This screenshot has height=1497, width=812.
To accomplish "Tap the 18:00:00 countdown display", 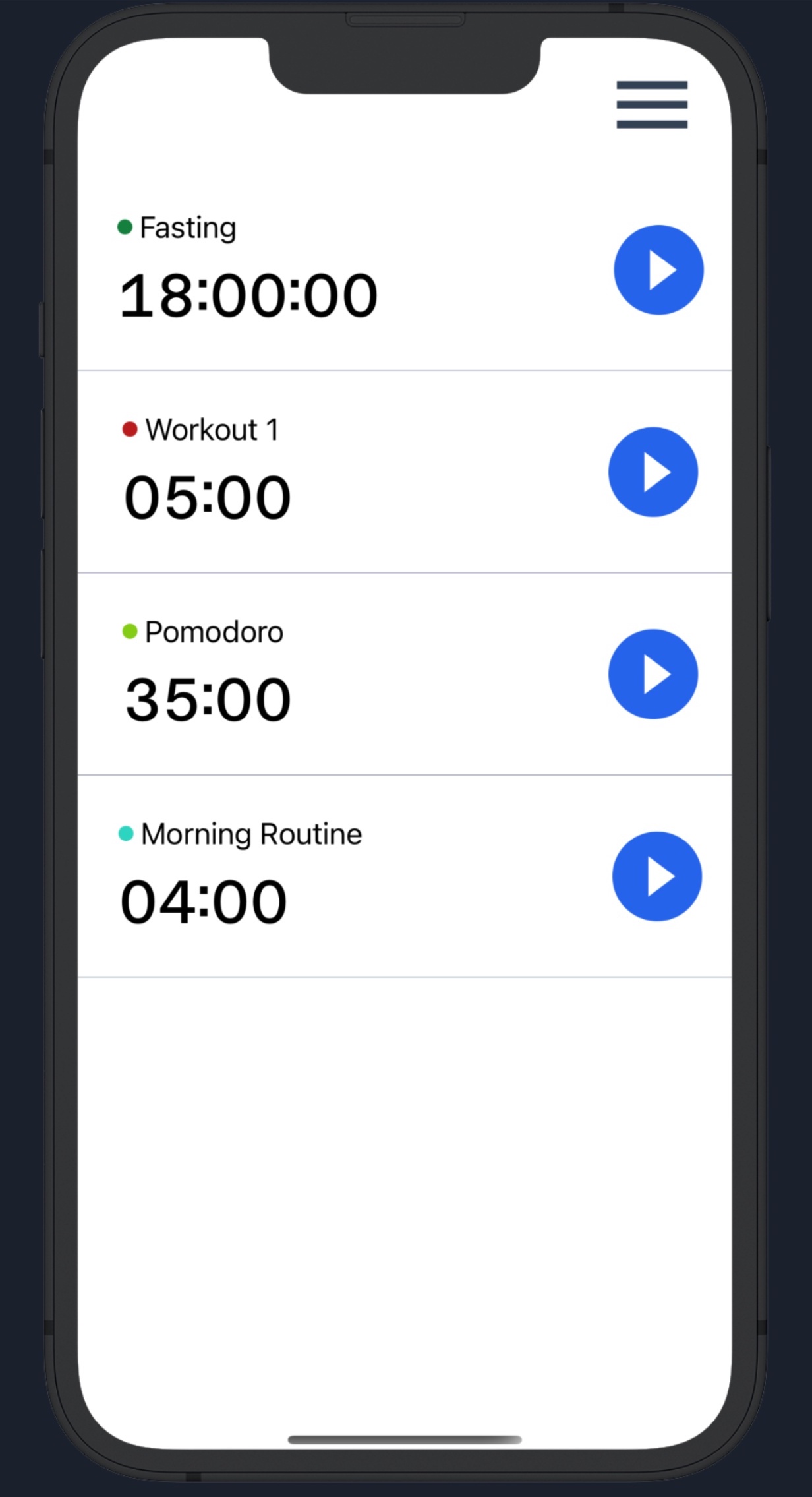I will click(x=249, y=295).
